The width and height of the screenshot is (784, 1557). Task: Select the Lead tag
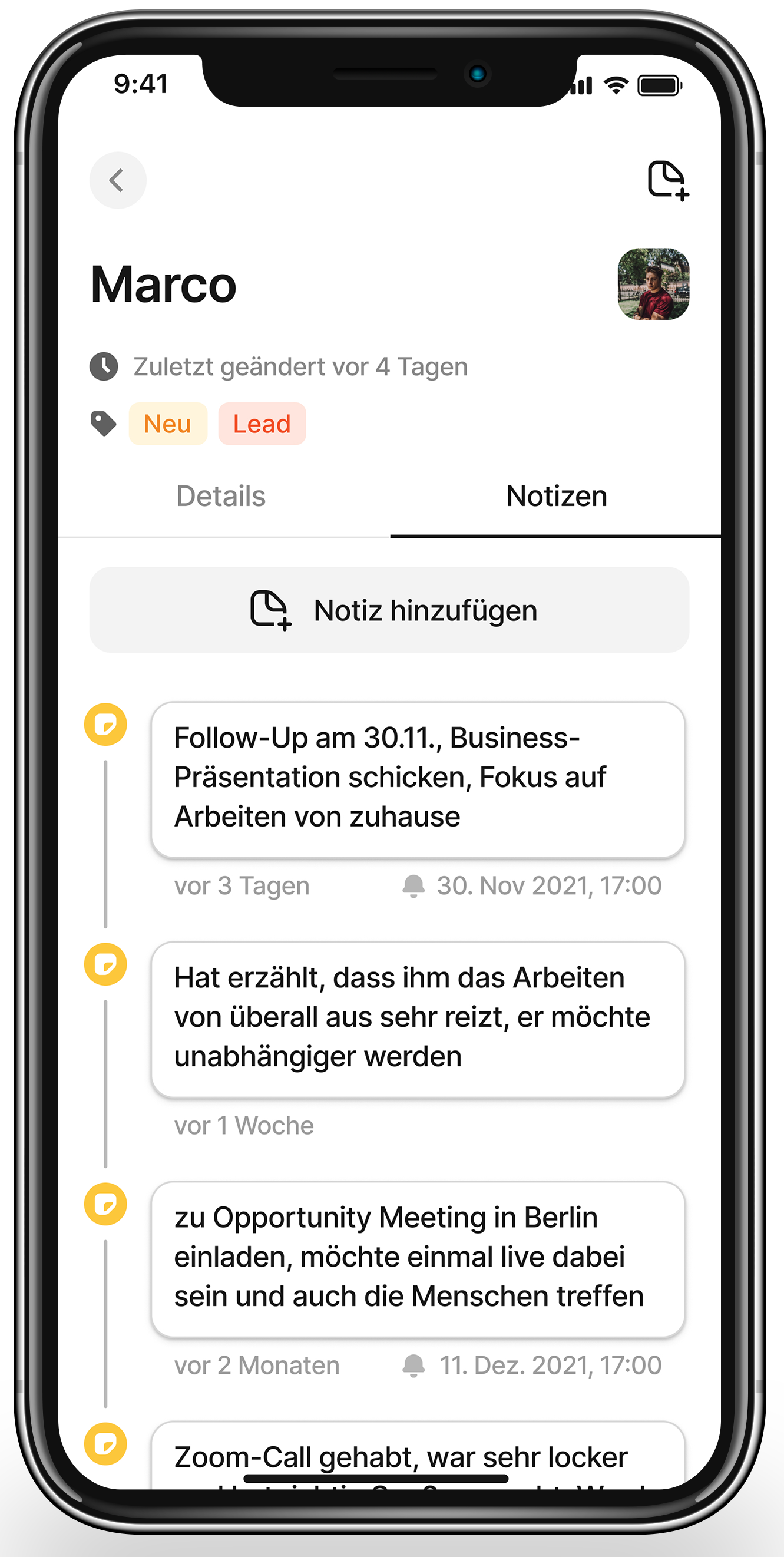pyautogui.click(x=262, y=424)
